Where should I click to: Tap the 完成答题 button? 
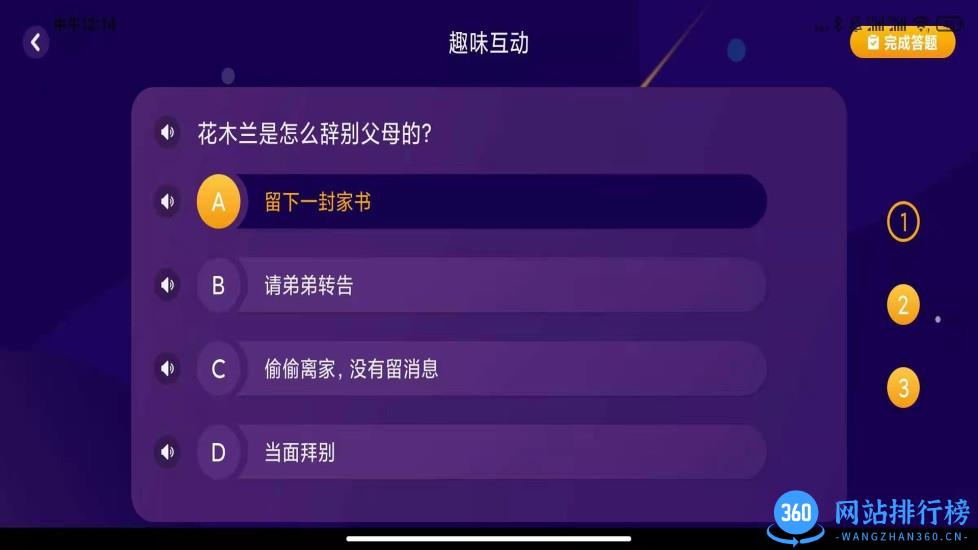pyautogui.click(x=902, y=42)
